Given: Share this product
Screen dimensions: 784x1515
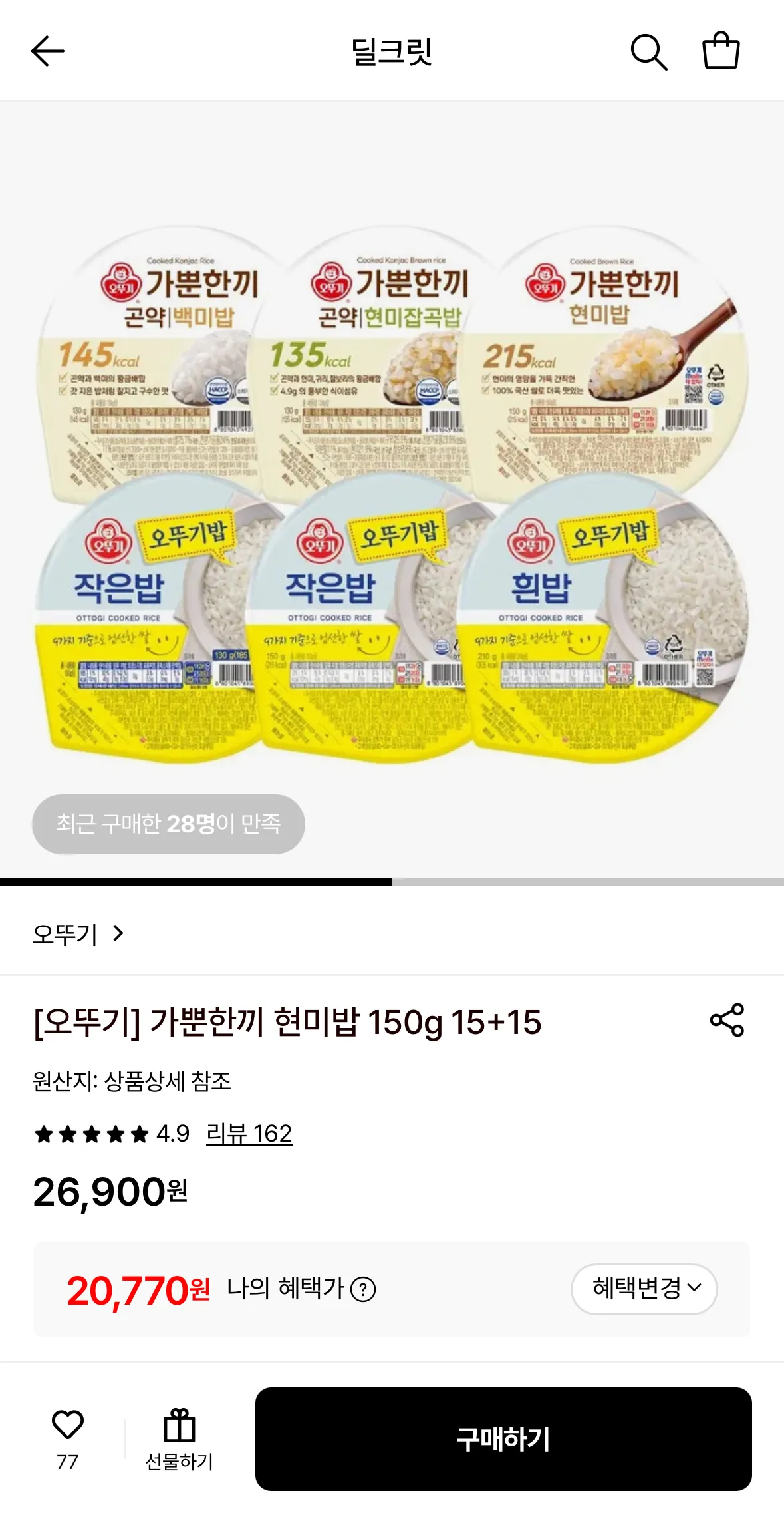Looking at the screenshot, I should 727,1020.
